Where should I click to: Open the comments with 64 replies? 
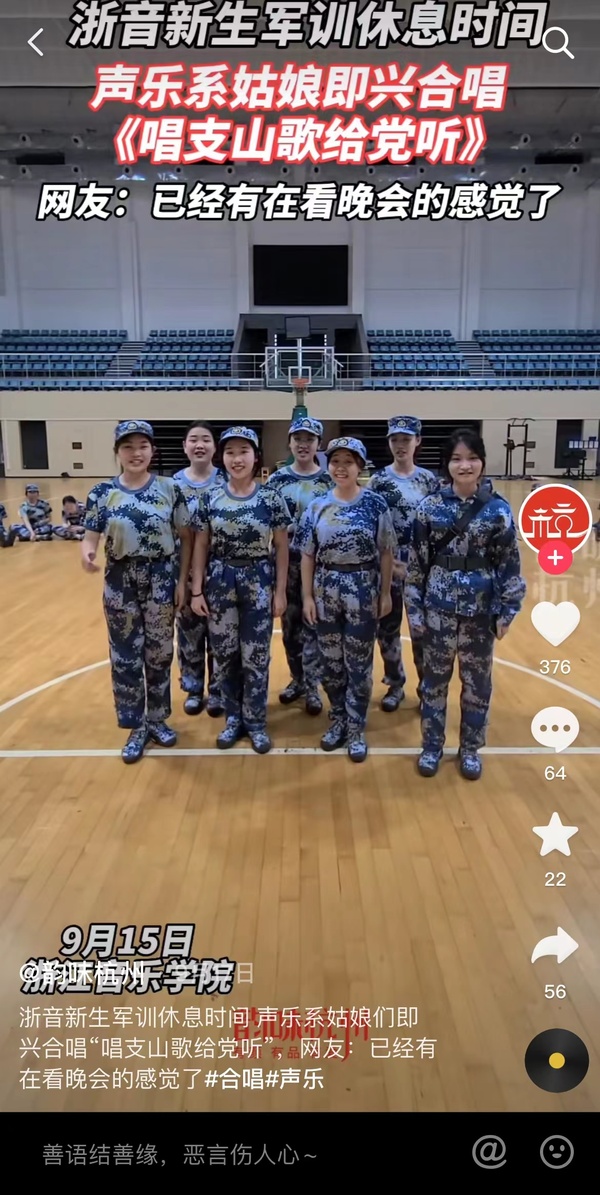(555, 730)
